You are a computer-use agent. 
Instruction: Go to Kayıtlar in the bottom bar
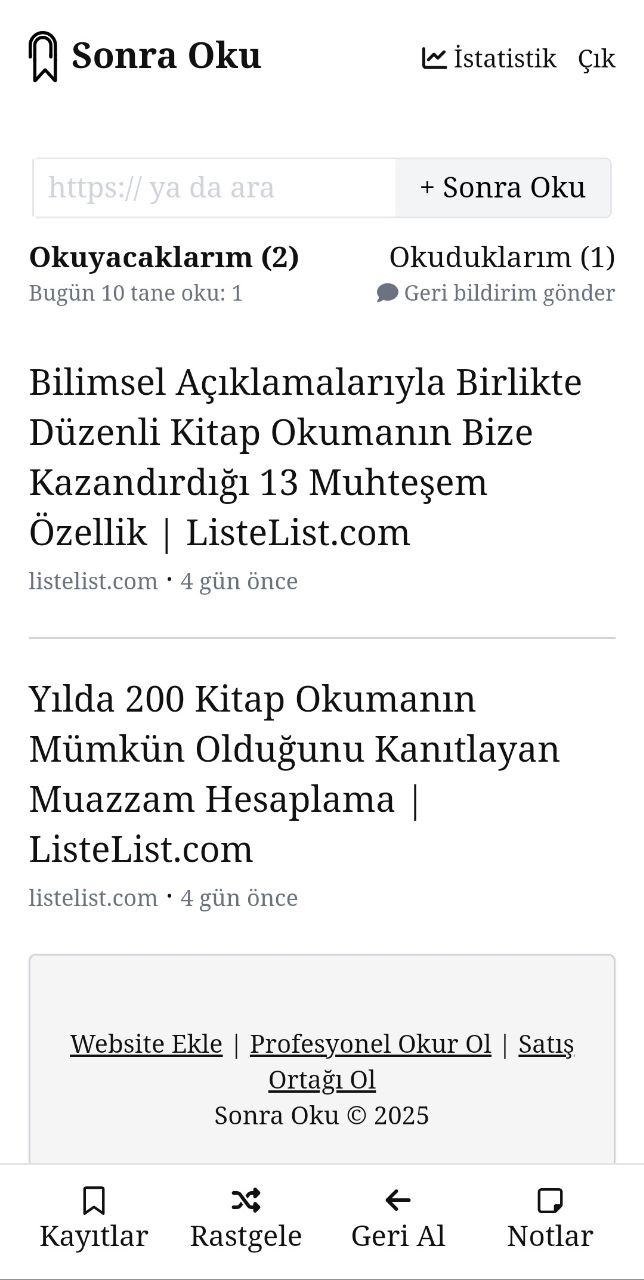[94, 1219]
